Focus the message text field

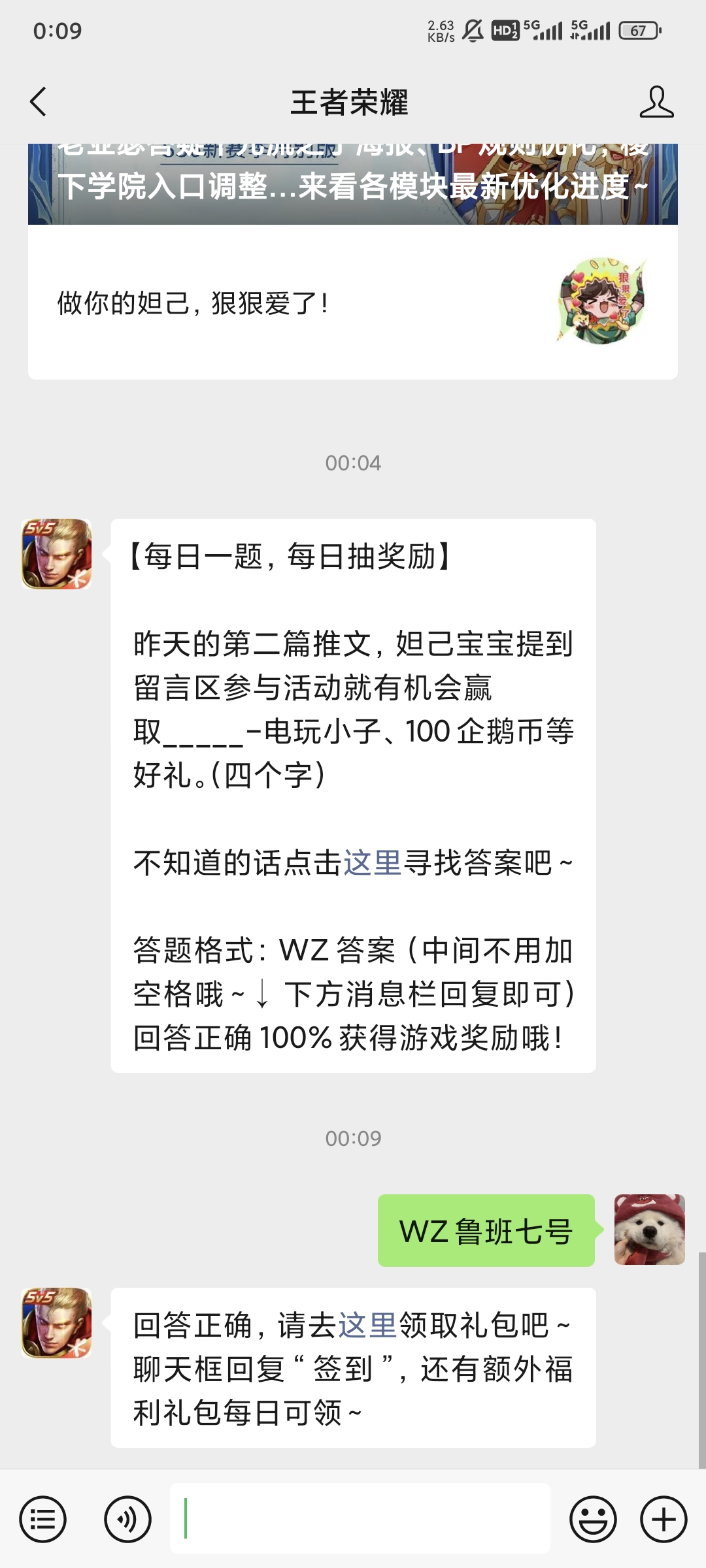click(x=360, y=1519)
